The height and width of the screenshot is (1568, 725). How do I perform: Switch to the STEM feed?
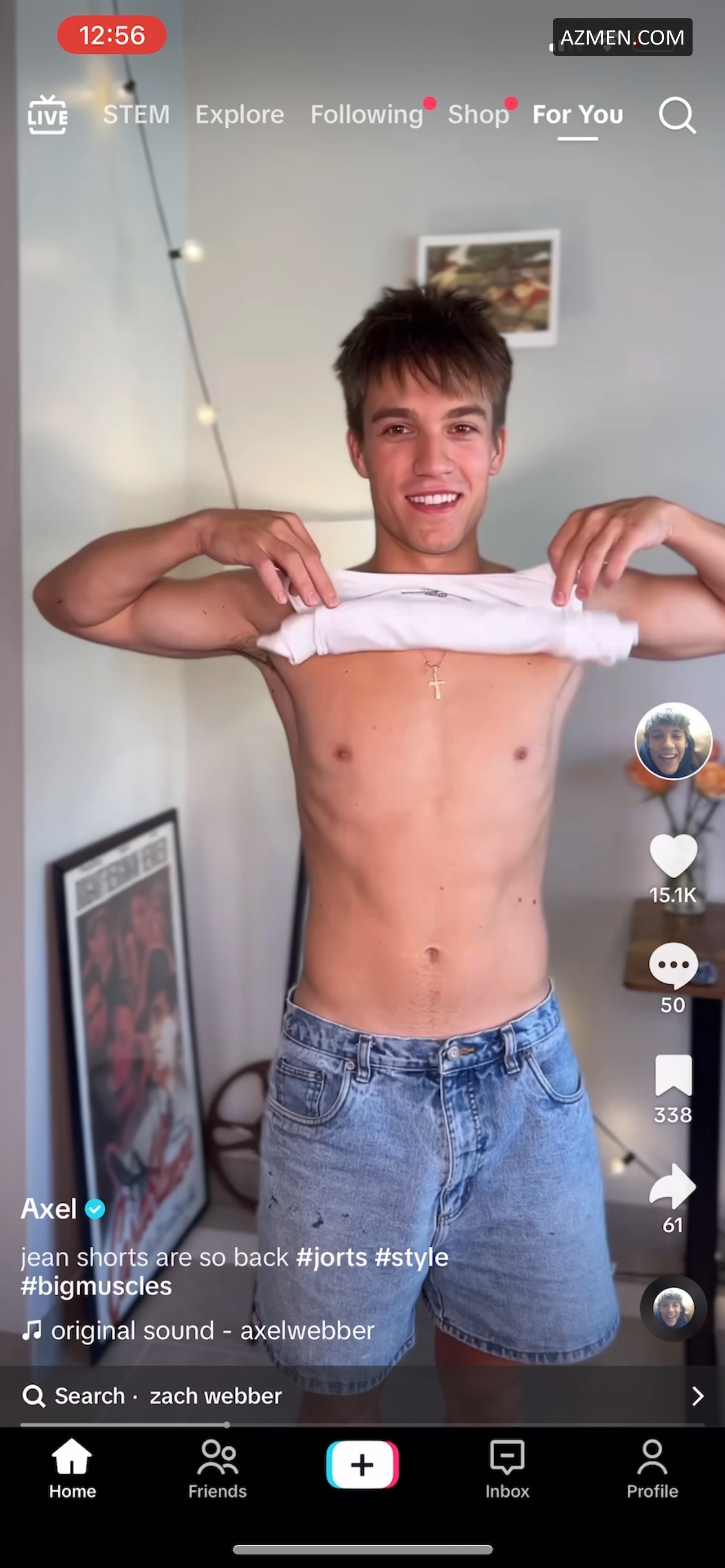click(136, 115)
